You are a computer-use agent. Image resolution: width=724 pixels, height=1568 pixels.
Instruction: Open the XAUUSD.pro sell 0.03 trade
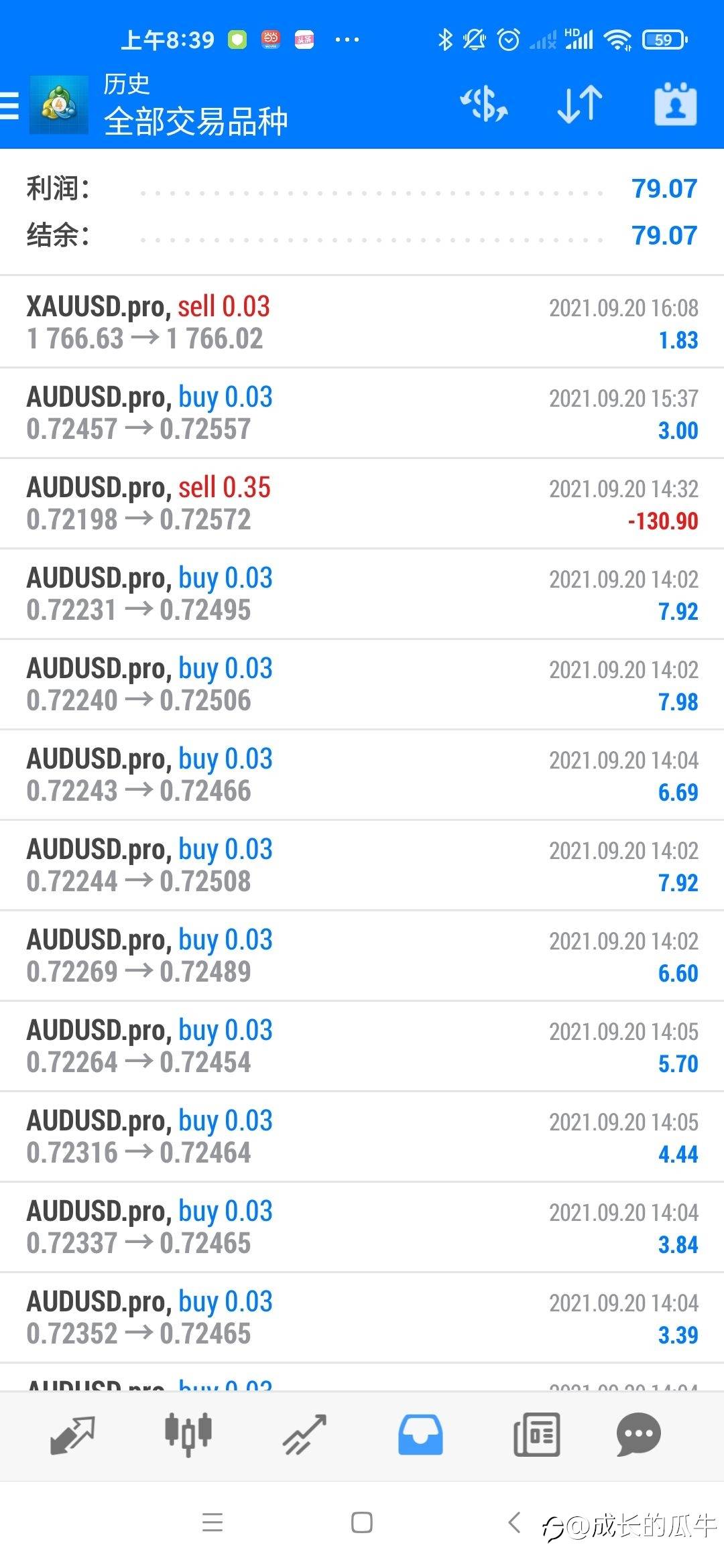pyautogui.click(x=362, y=322)
